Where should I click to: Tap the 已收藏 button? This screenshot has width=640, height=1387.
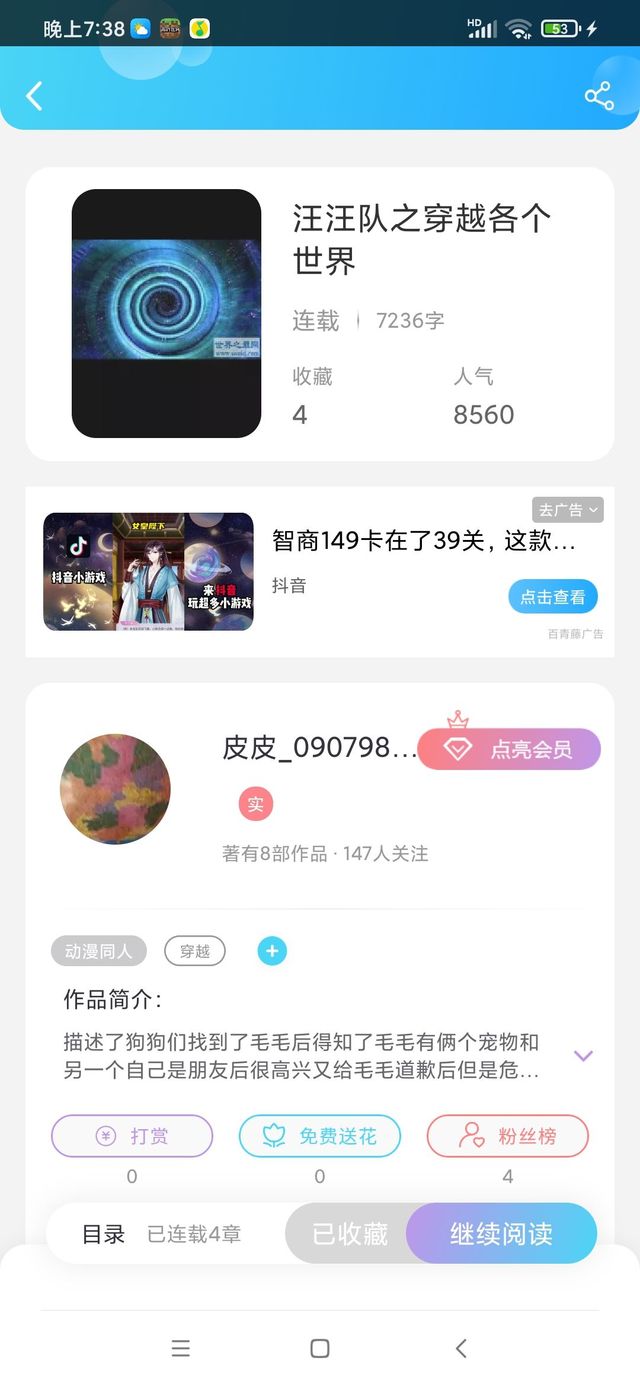[x=350, y=1234]
